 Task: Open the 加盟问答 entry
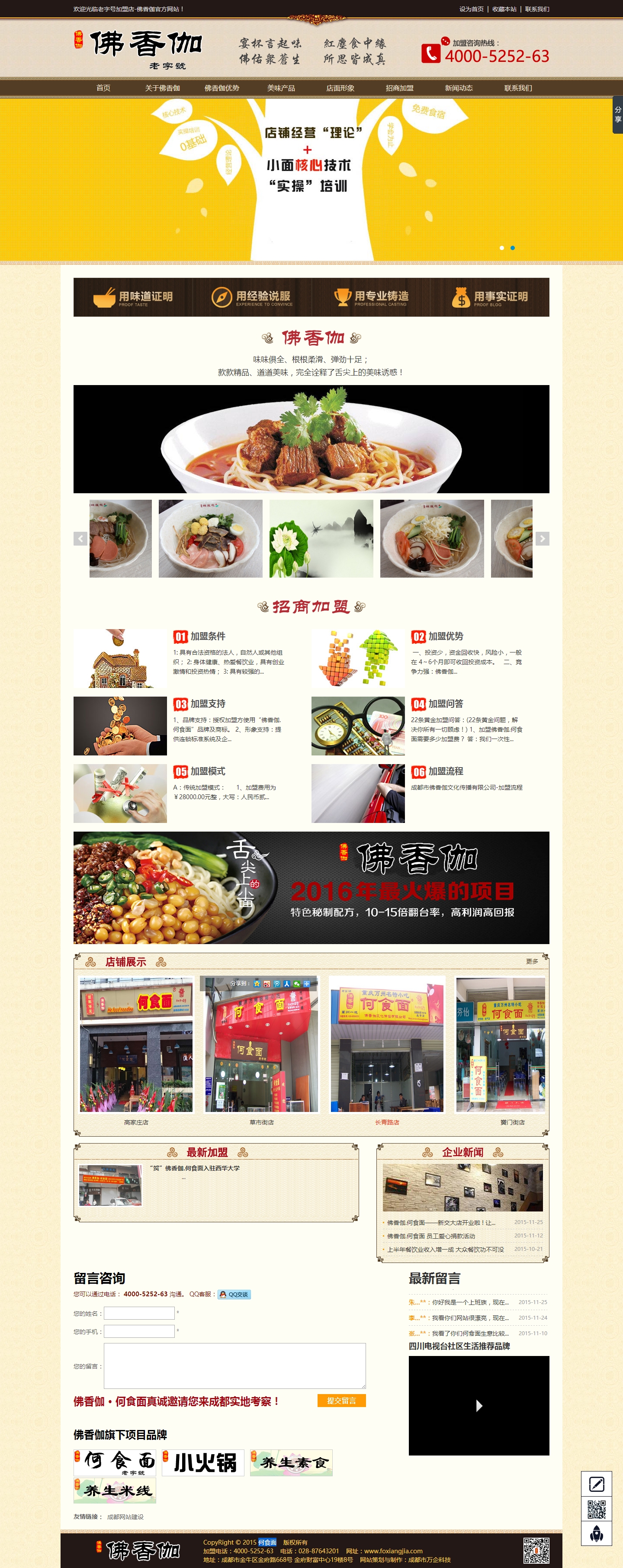pyautogui.click(x=445, y=704)
